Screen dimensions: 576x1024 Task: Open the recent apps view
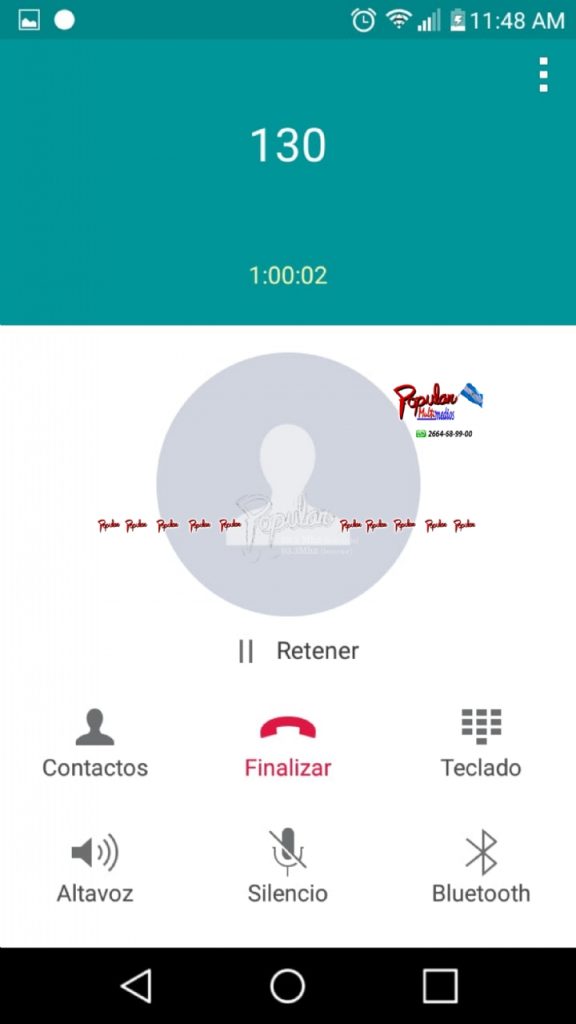[x=440, y=985]
